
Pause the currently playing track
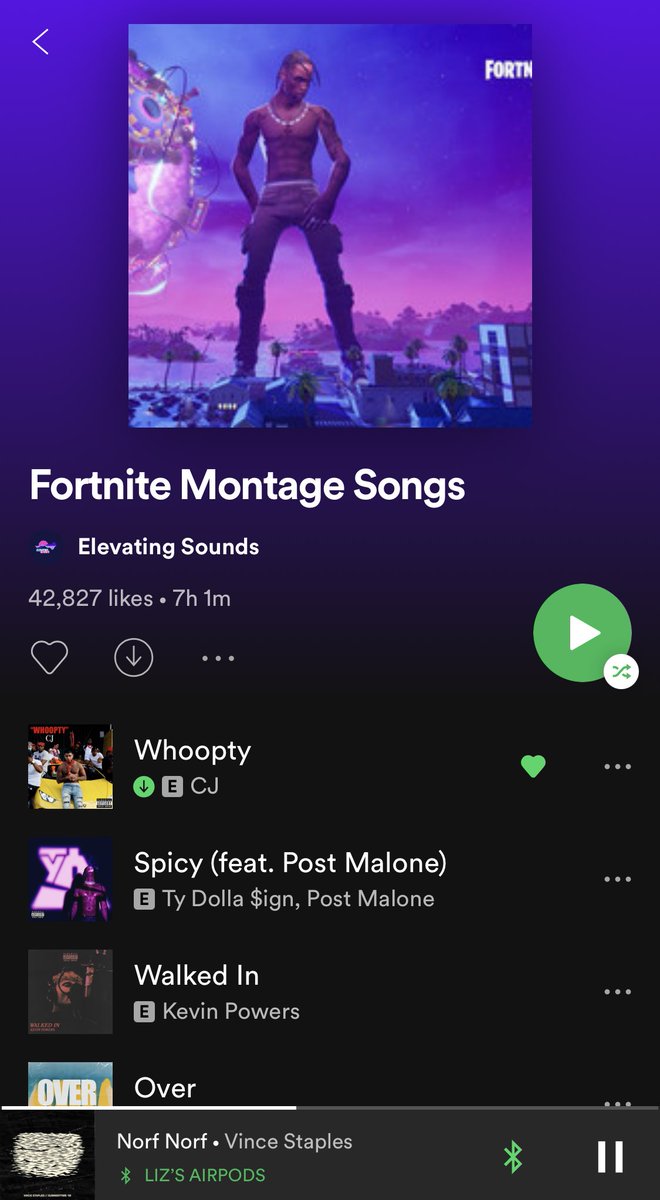click(x=610, y=1157)
